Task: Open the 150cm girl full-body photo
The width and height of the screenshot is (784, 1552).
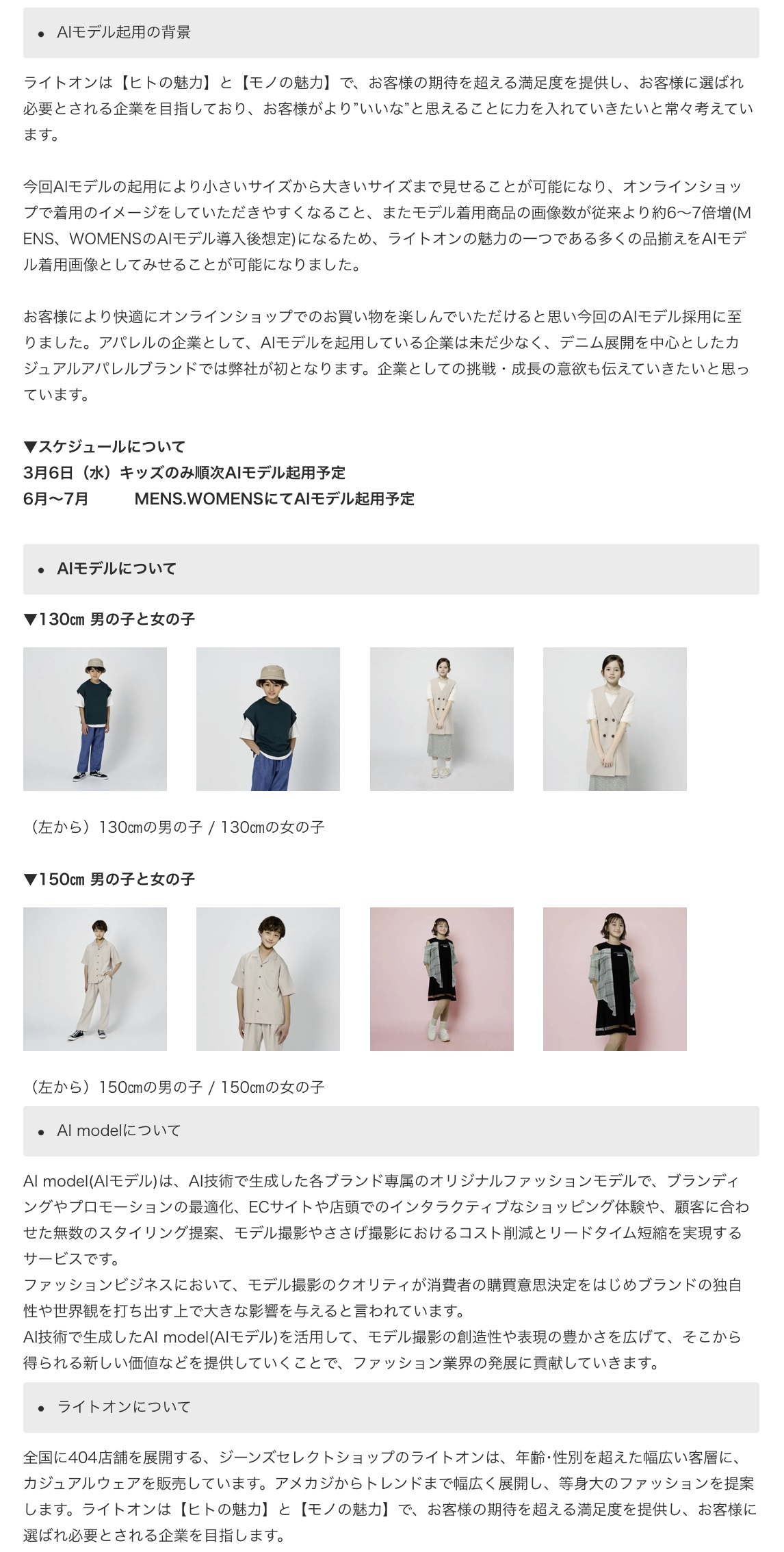Action: click(441, 979)
